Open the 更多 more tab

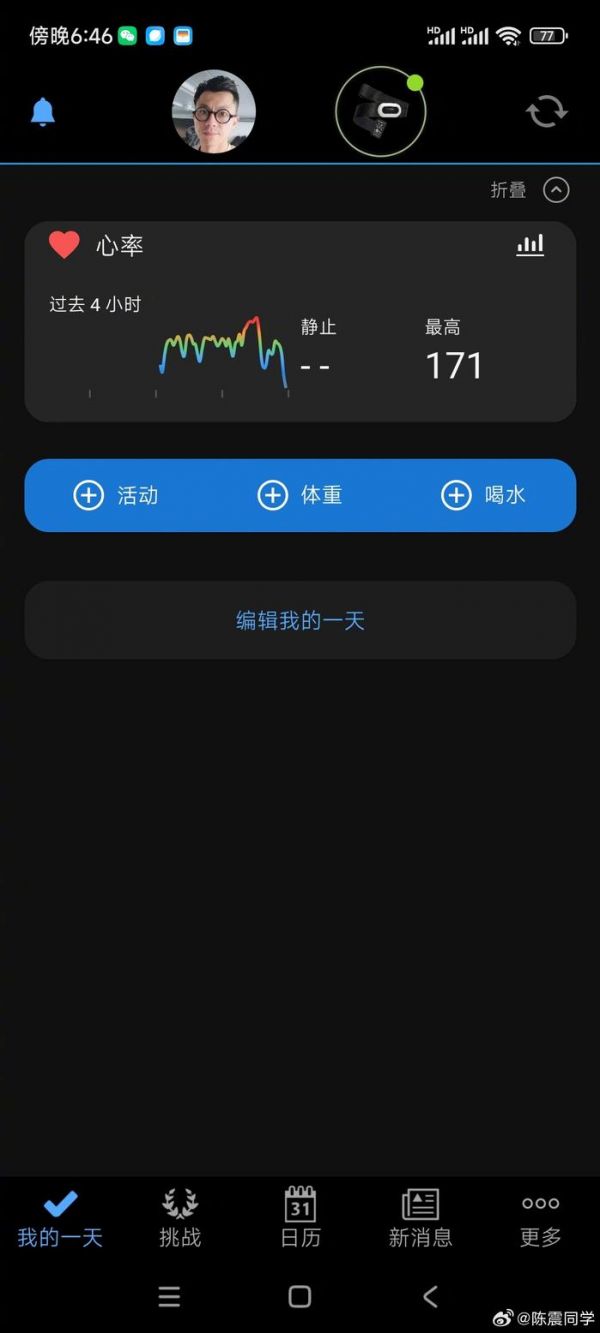coord(540,1219)
